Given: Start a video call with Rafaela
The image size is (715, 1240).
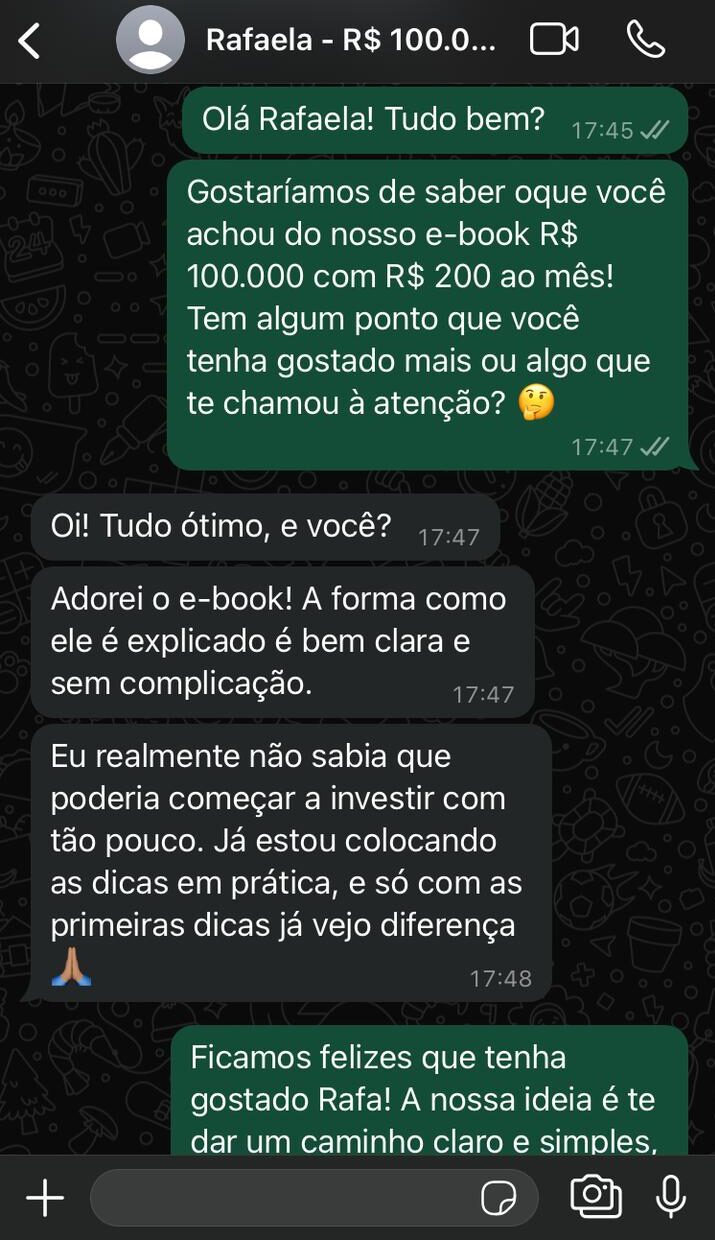Looking at the screenshot, I should (554, 40).
